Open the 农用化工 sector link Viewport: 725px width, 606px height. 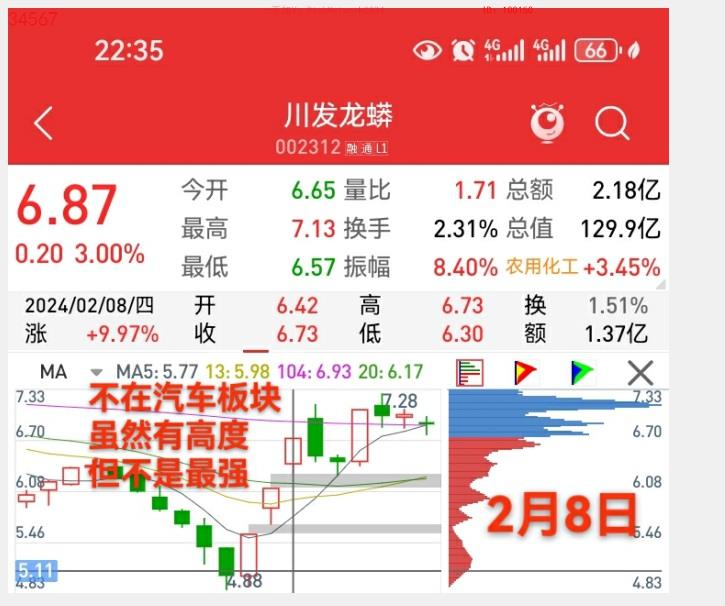(x=542, y=267)
